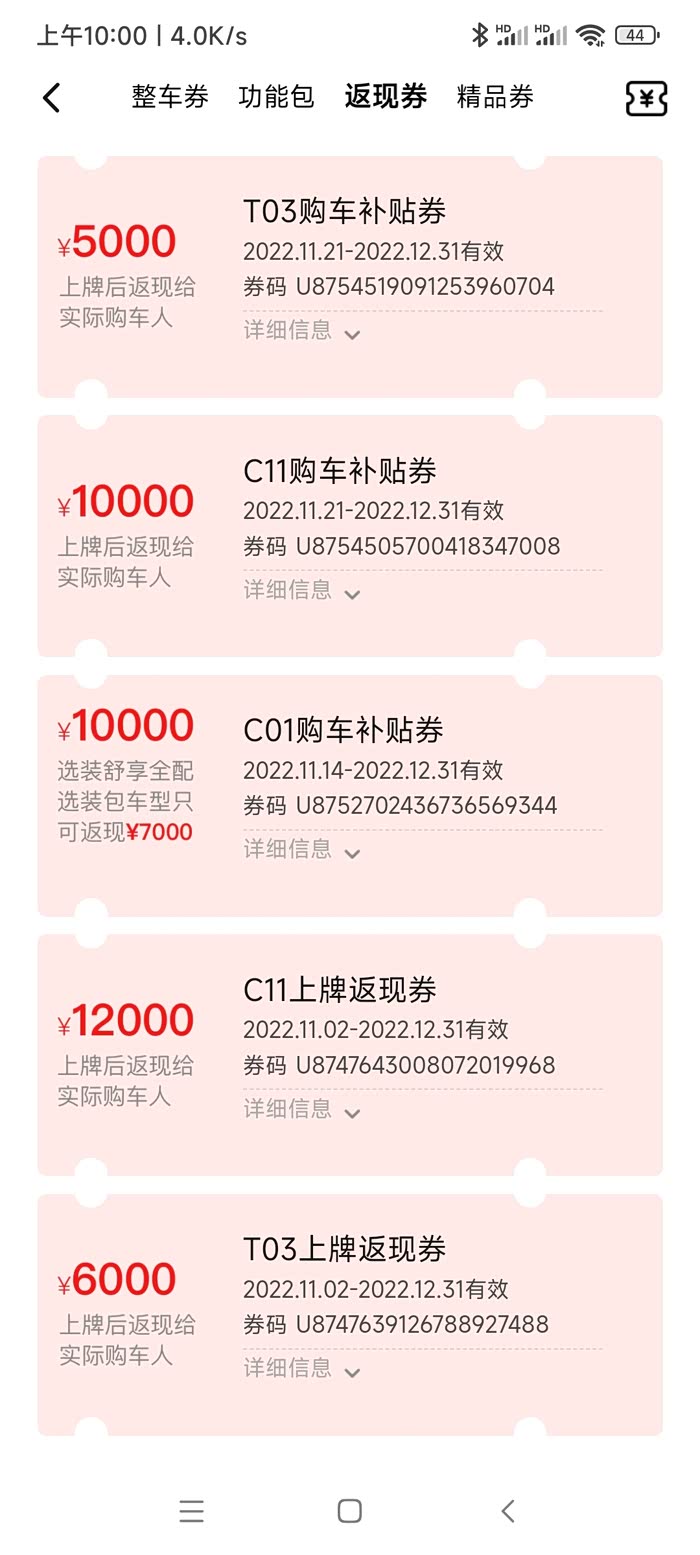Image resolution: width=700 pixels, height=1555 pixels.
Task: Expand 详细信息 for C11购车补贴券
Action: coord(302,591)
